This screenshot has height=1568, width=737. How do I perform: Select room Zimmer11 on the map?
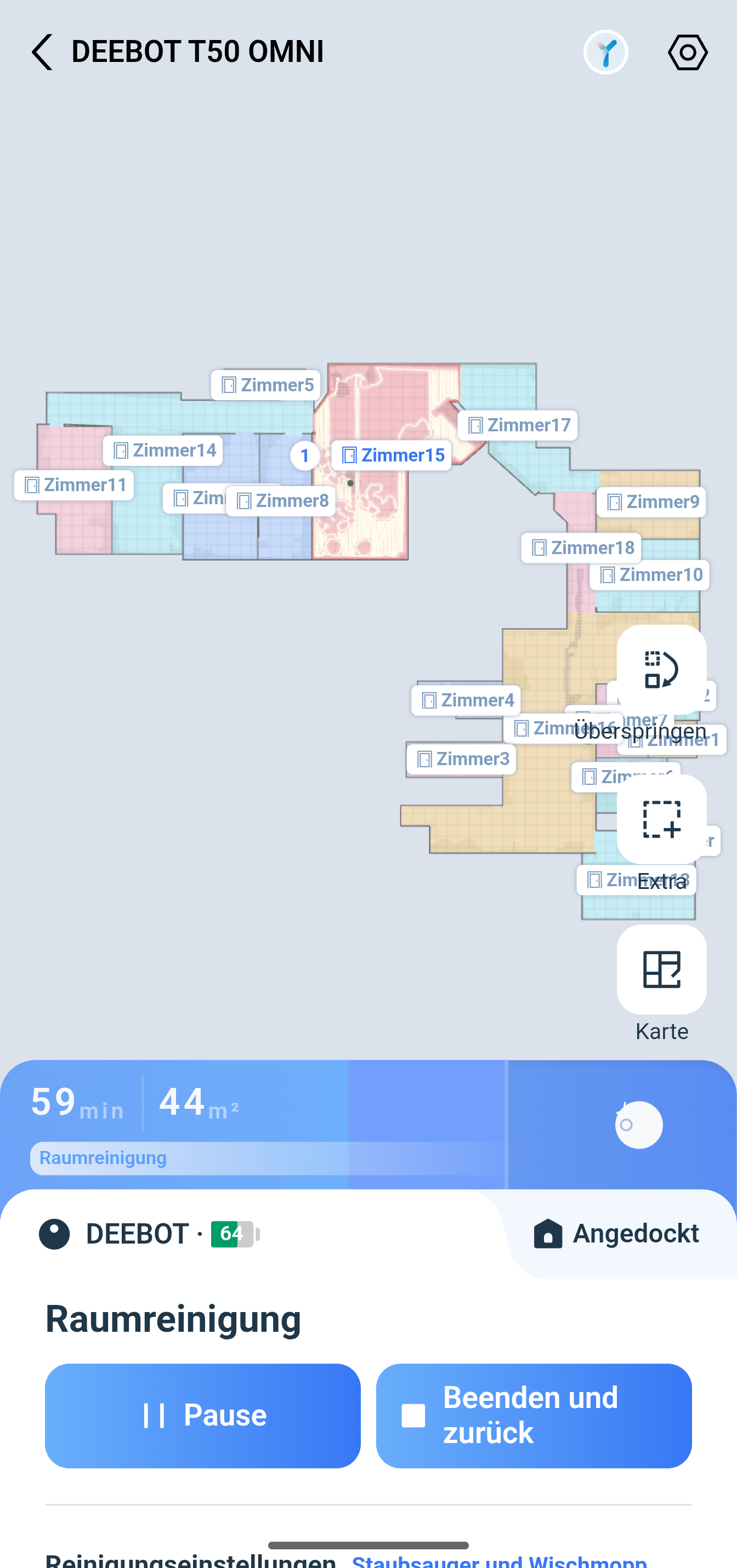pos(73,485)
